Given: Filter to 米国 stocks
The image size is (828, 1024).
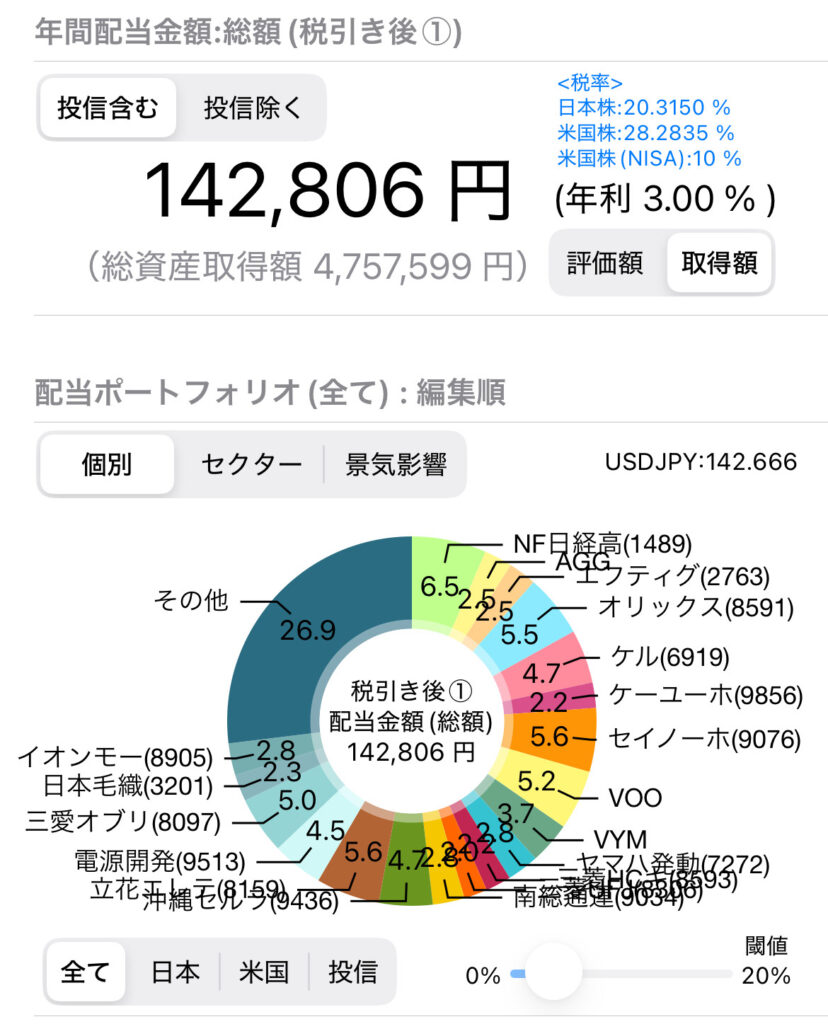Looking at the screenshot, I should [264, 971].
